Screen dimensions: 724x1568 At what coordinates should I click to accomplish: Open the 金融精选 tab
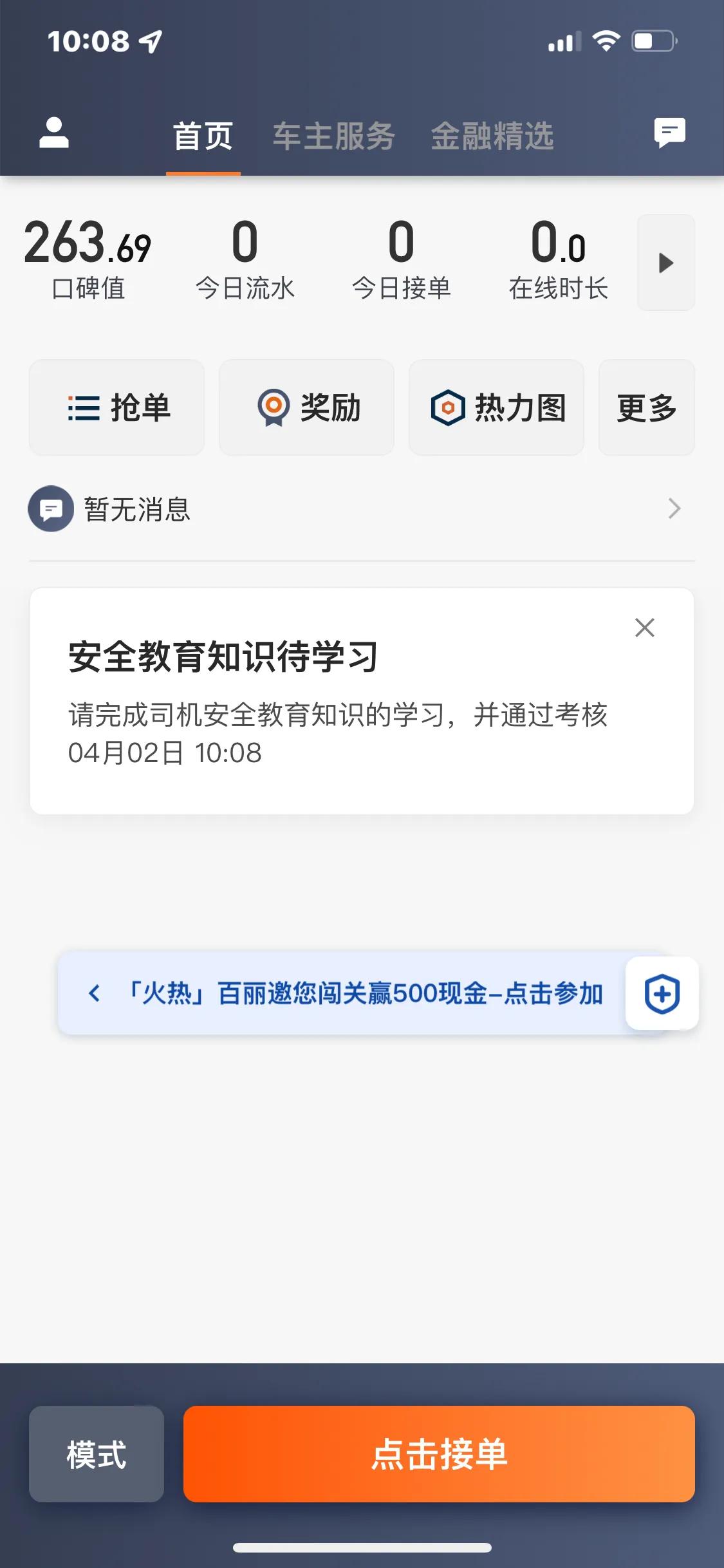(x=491, y=136)
